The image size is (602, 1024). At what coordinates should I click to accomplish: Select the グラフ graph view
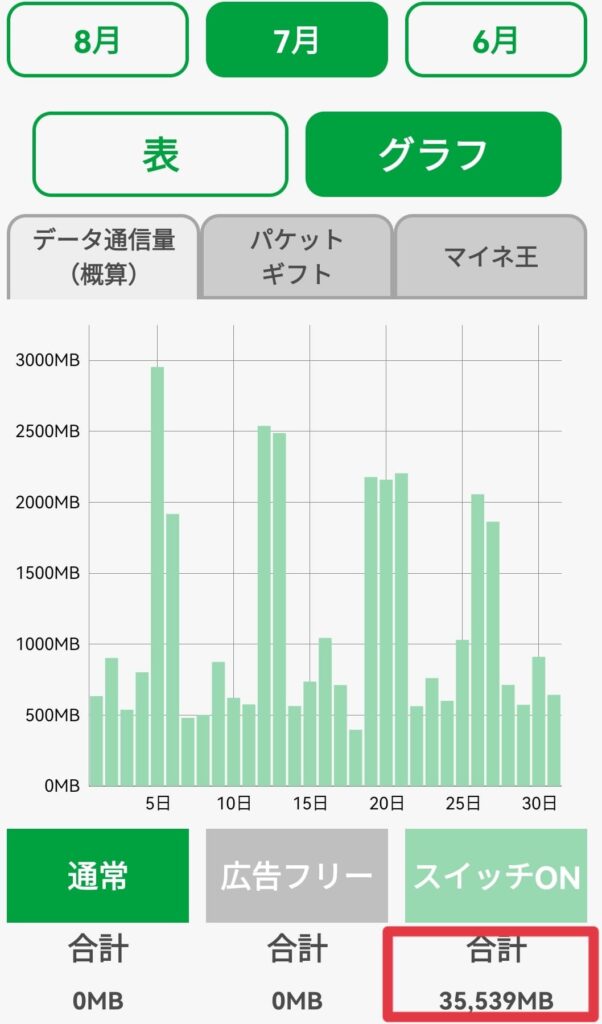tap(433, 154)
